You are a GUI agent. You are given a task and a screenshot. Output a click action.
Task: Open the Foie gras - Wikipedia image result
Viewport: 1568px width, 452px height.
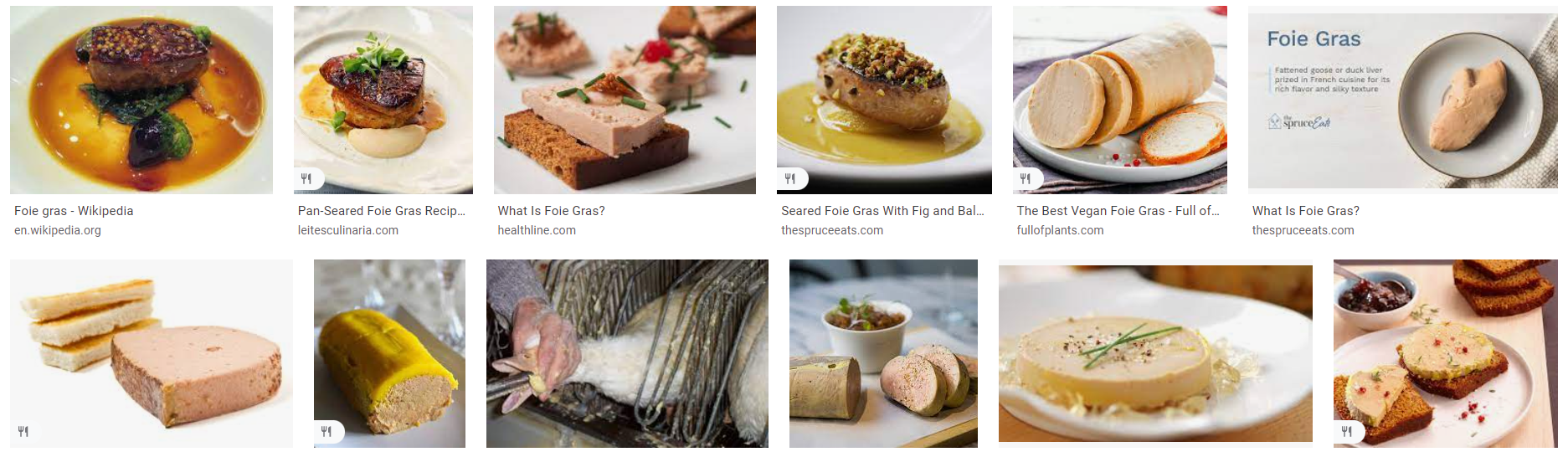141,100
